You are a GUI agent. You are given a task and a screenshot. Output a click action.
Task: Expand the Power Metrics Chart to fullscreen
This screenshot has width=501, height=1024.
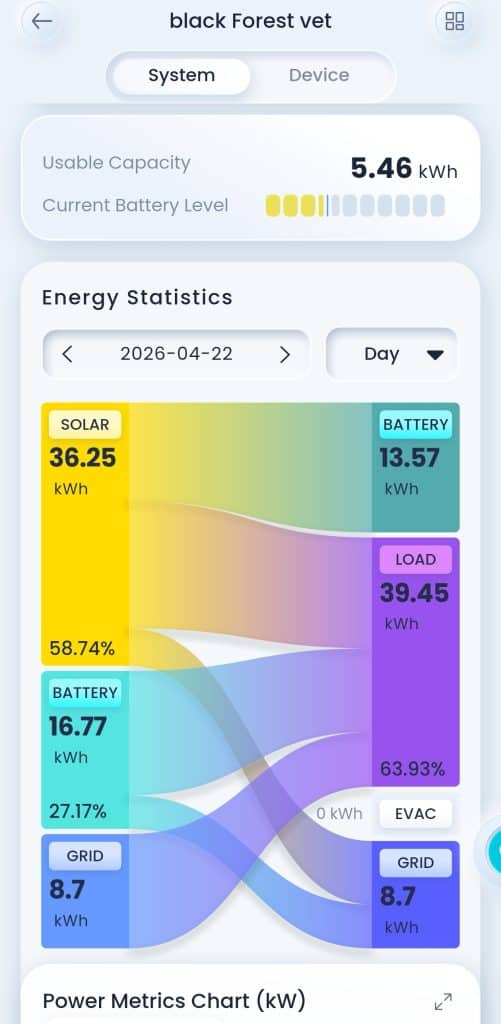coord(443,1001)
